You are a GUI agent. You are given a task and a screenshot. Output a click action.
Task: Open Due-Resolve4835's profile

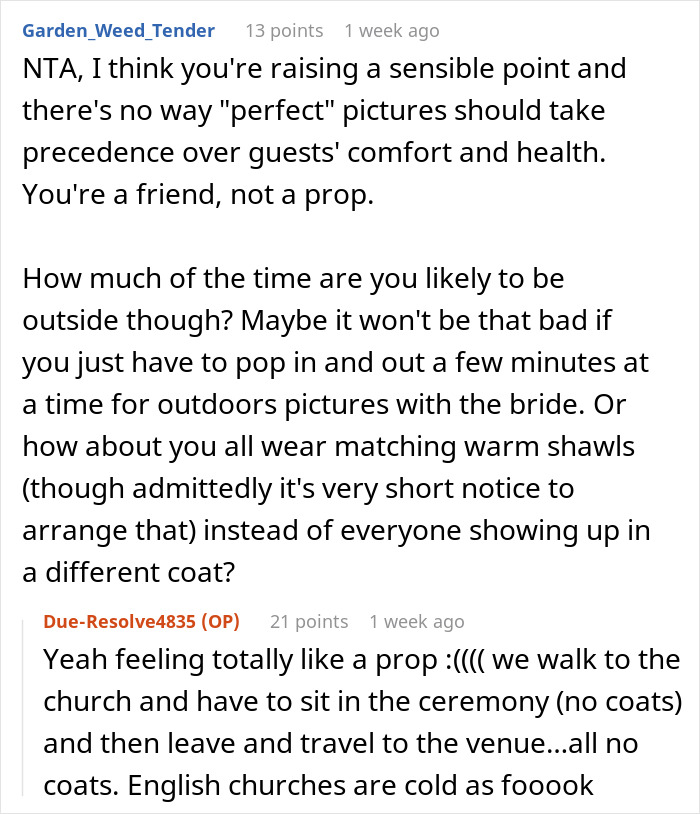123,621
